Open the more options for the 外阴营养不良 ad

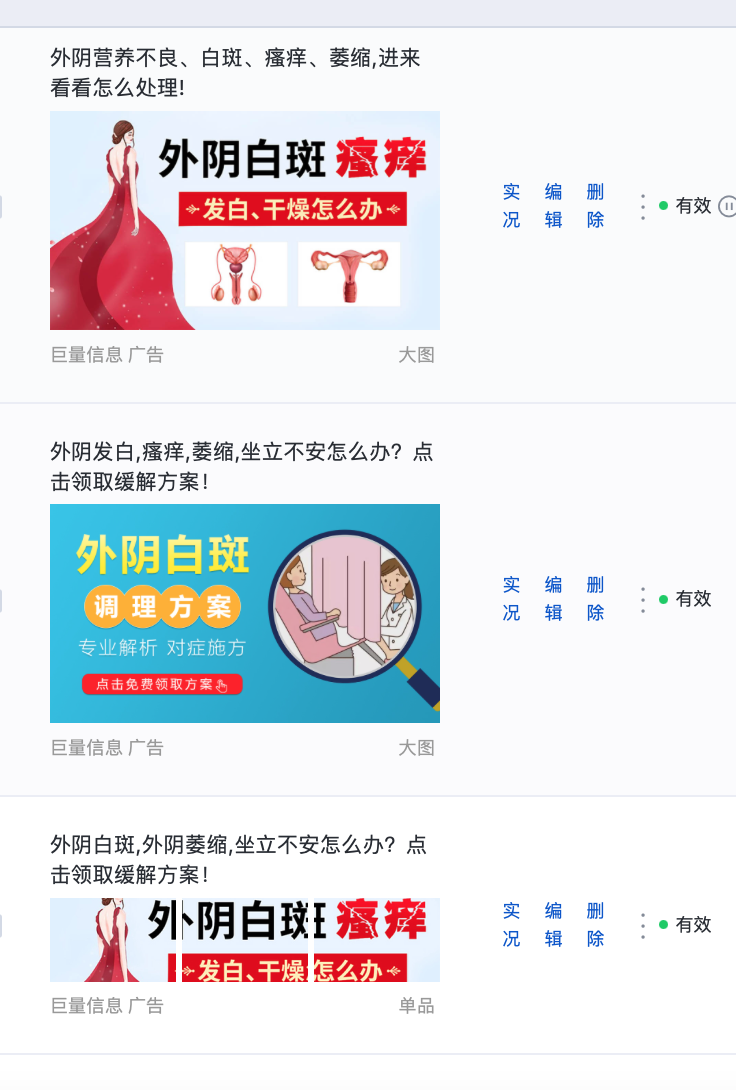point(642,207)
